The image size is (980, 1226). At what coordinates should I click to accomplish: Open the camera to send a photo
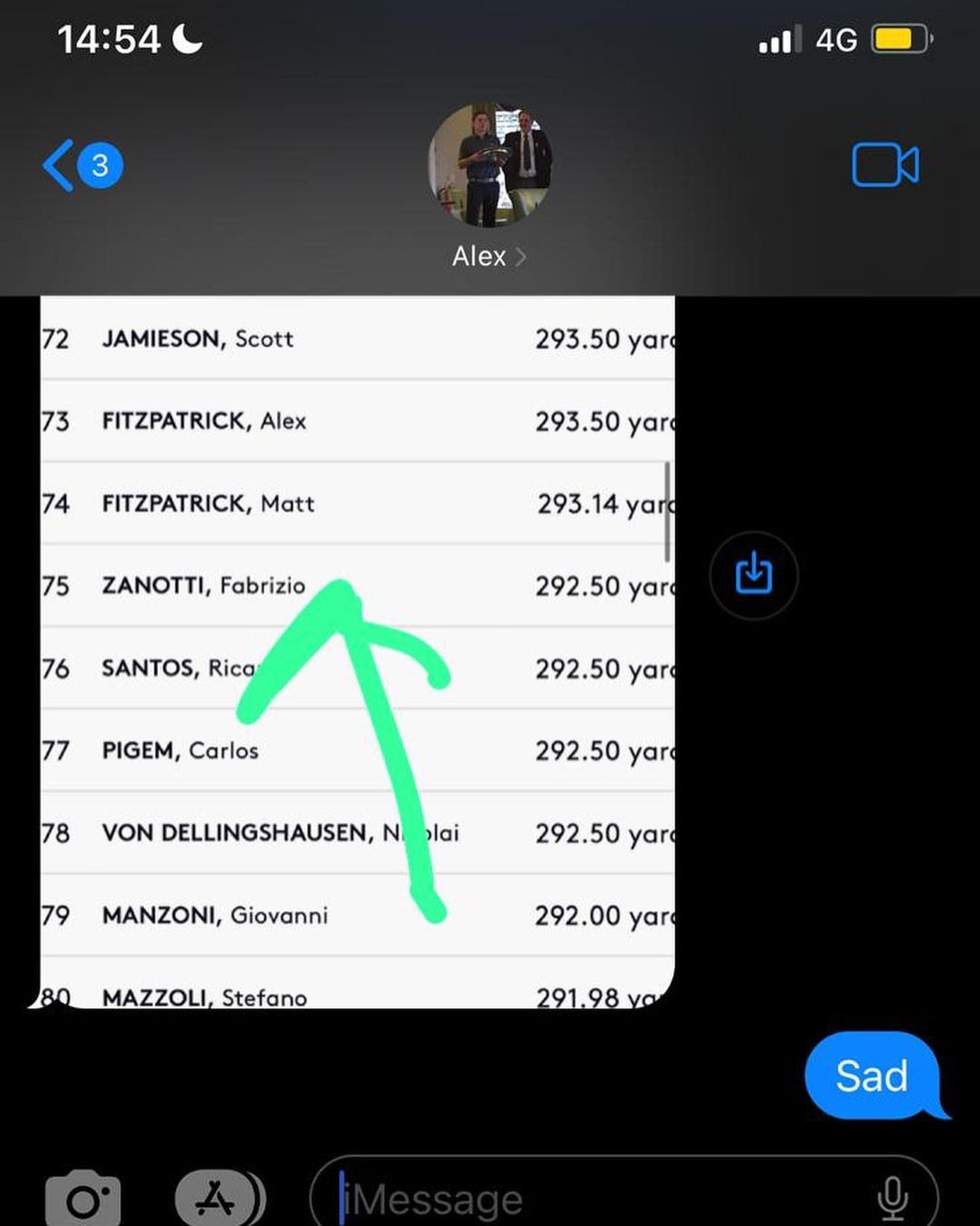pyautogui.click(x=83, y=1198)
